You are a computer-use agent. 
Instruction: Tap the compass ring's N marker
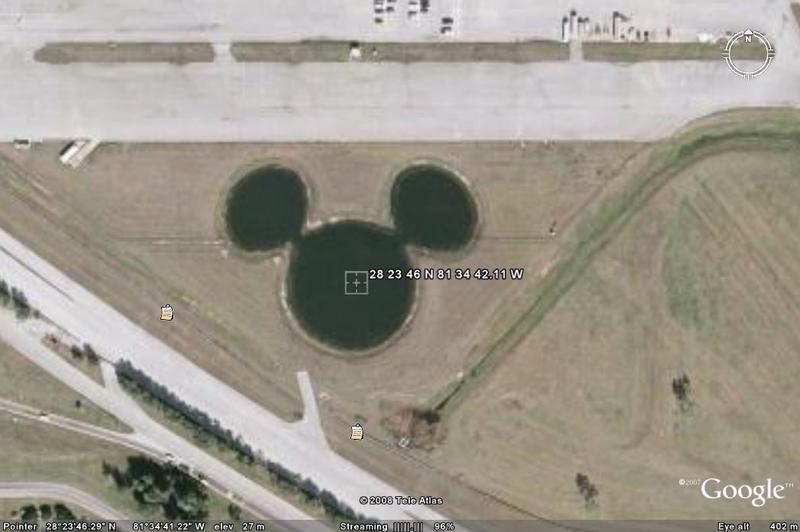coord(748,39)
